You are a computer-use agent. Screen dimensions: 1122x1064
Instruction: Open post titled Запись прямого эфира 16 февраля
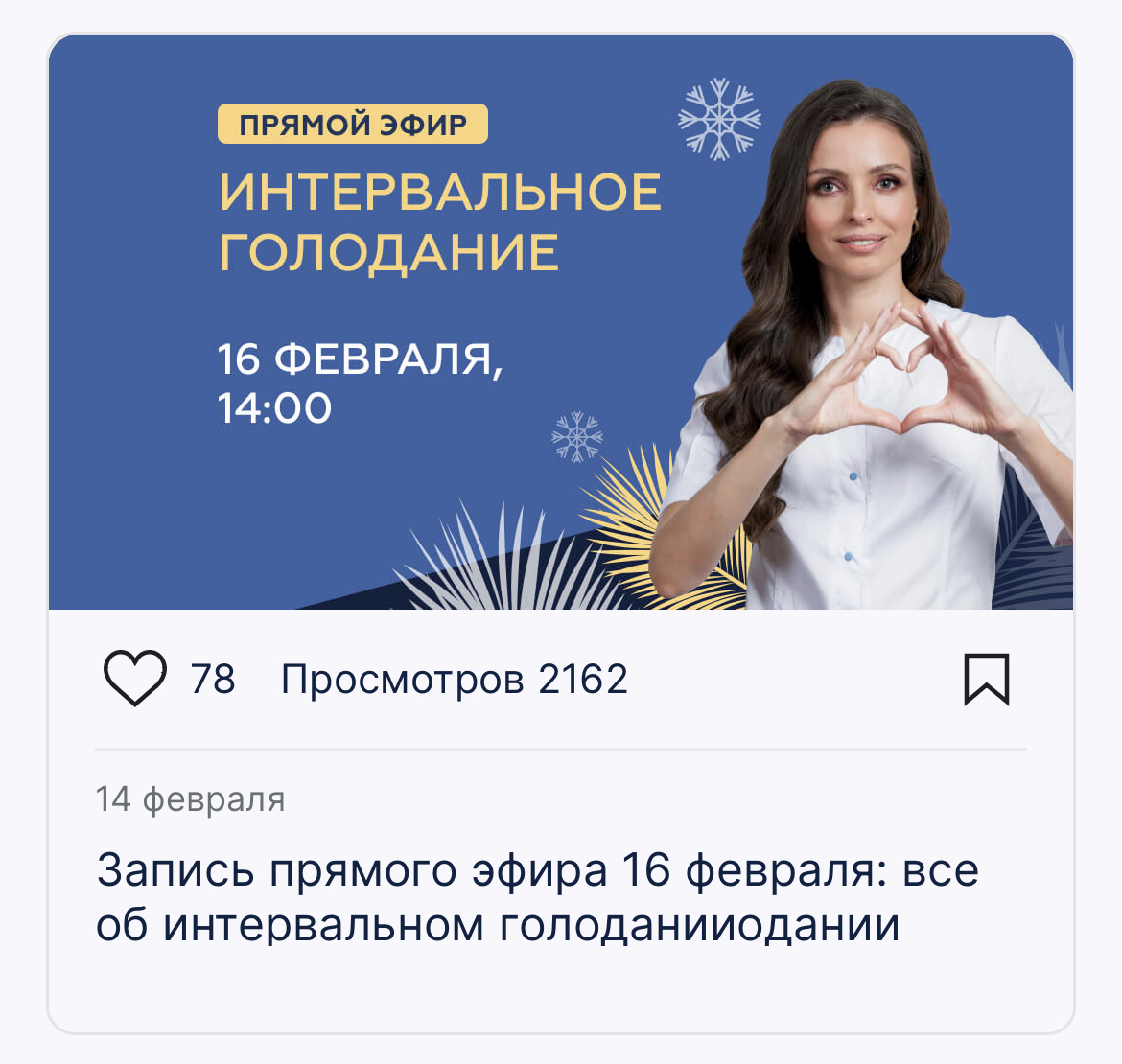(x=537, y=897)
